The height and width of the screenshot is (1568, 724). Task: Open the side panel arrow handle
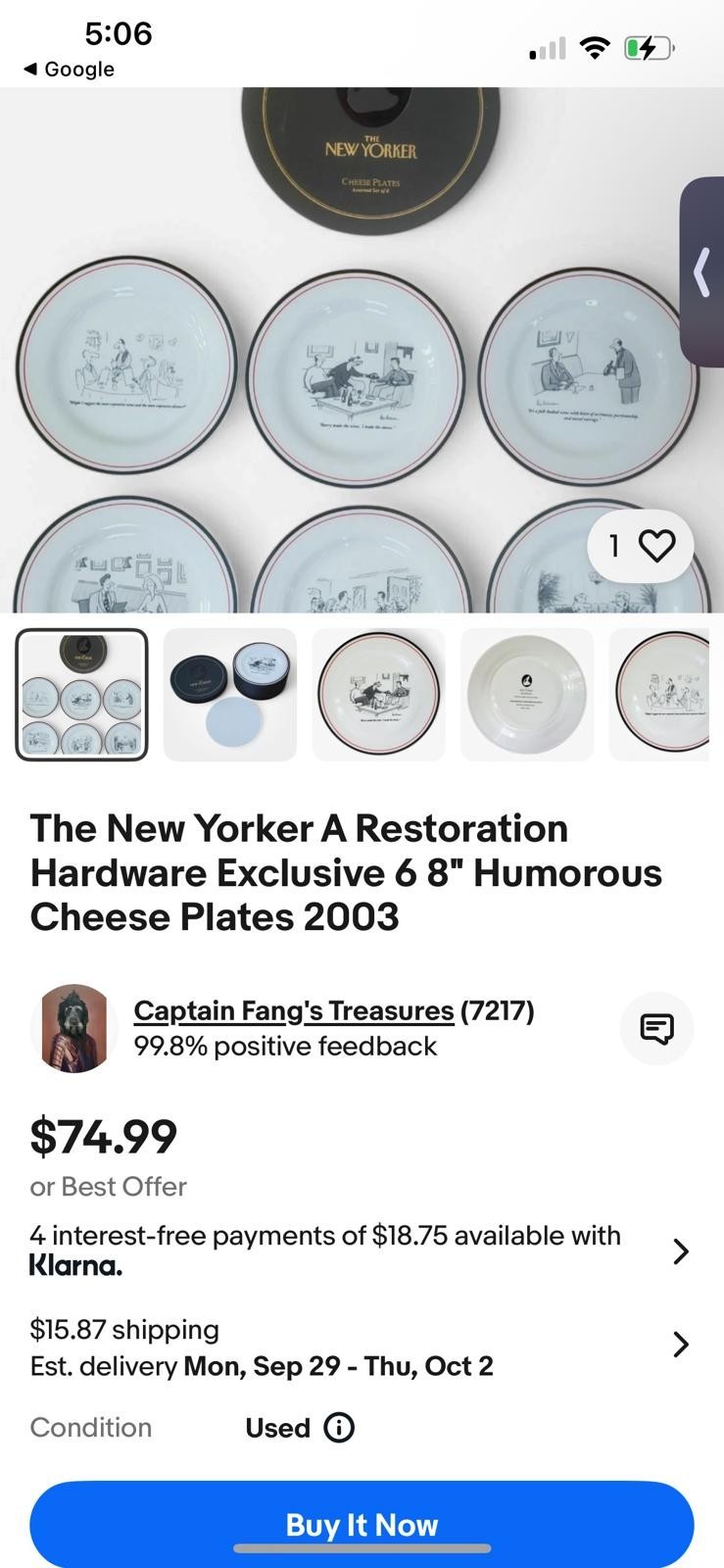(x=701, y=272)
